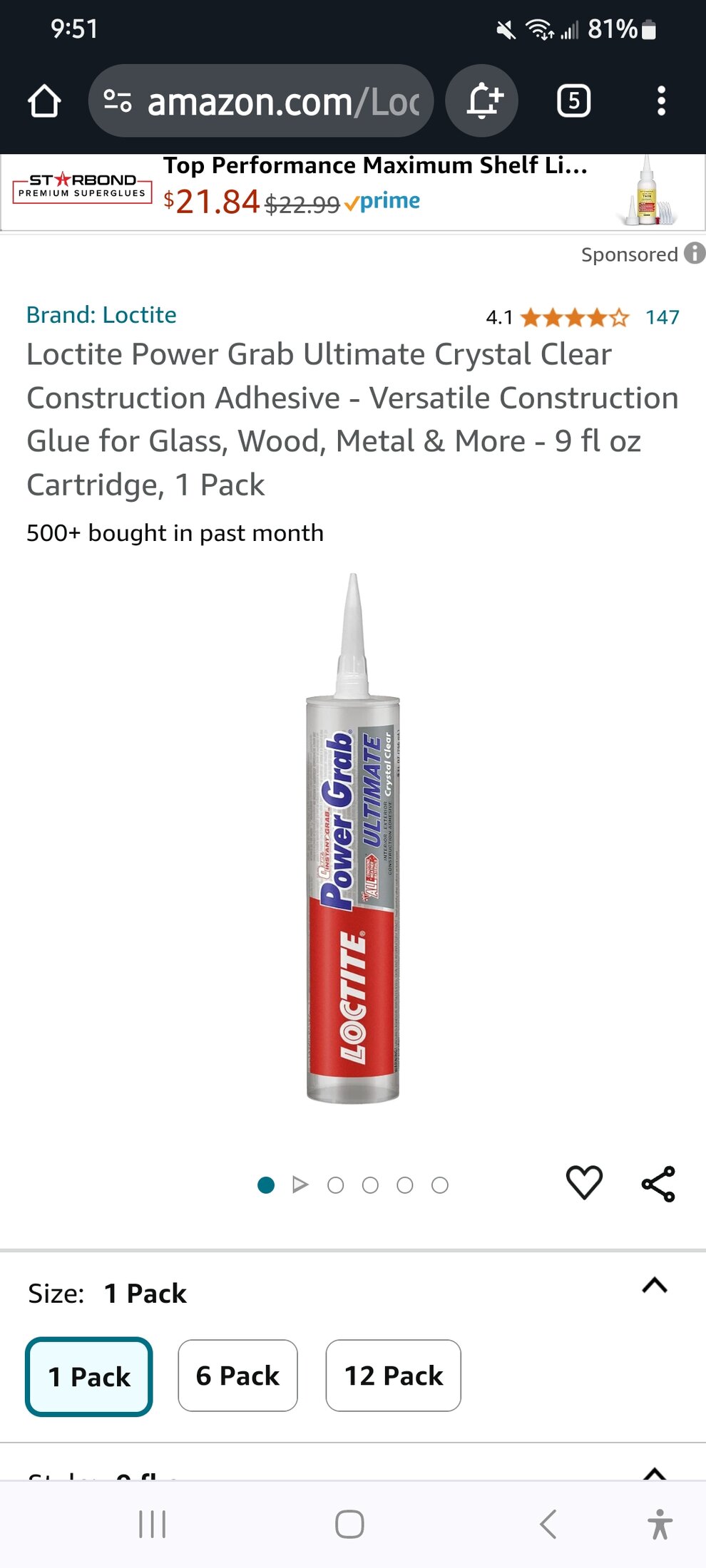Viewport: 706px width, 1568px height.
Task: Open the tab switcher showing 5 tabs
Action: [573, 101]
